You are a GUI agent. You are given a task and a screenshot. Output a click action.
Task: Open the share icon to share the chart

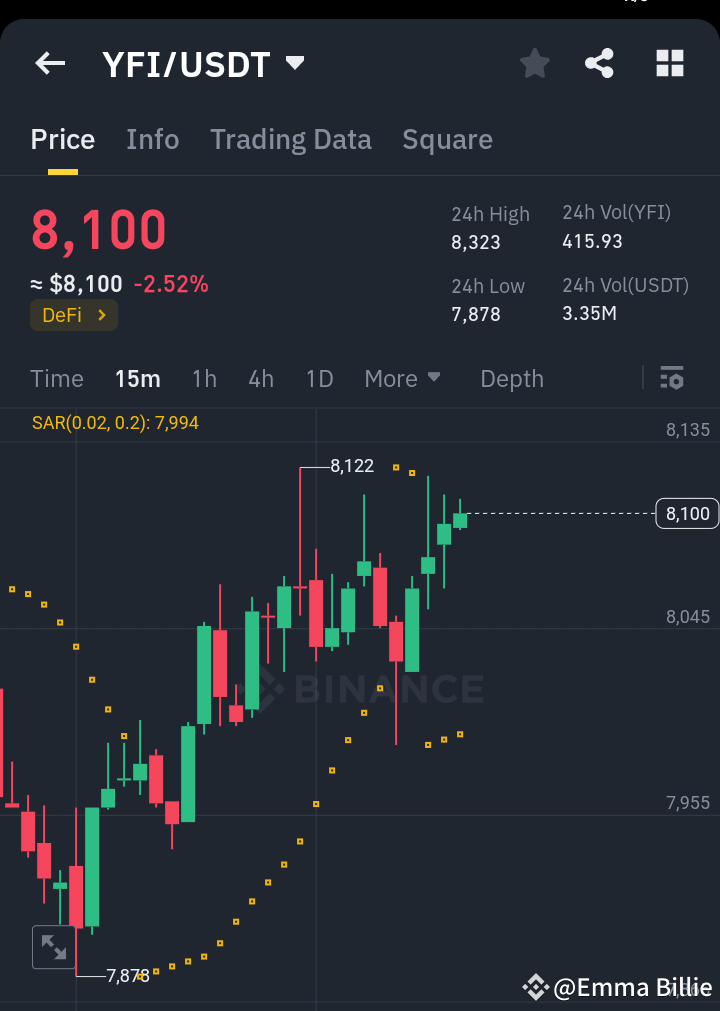click(x=599, y=63)
